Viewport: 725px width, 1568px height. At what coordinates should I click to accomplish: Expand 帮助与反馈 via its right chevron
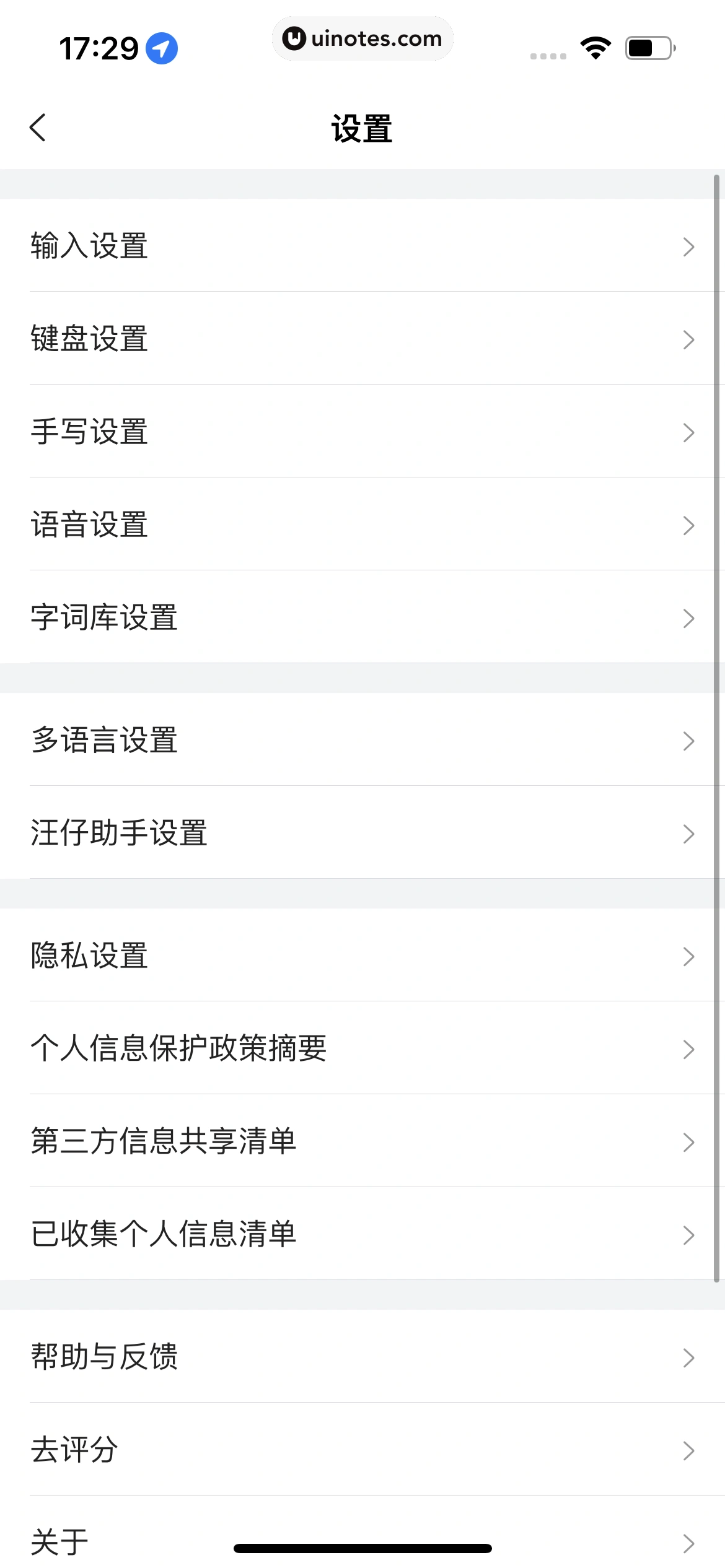click(688, 1357)
